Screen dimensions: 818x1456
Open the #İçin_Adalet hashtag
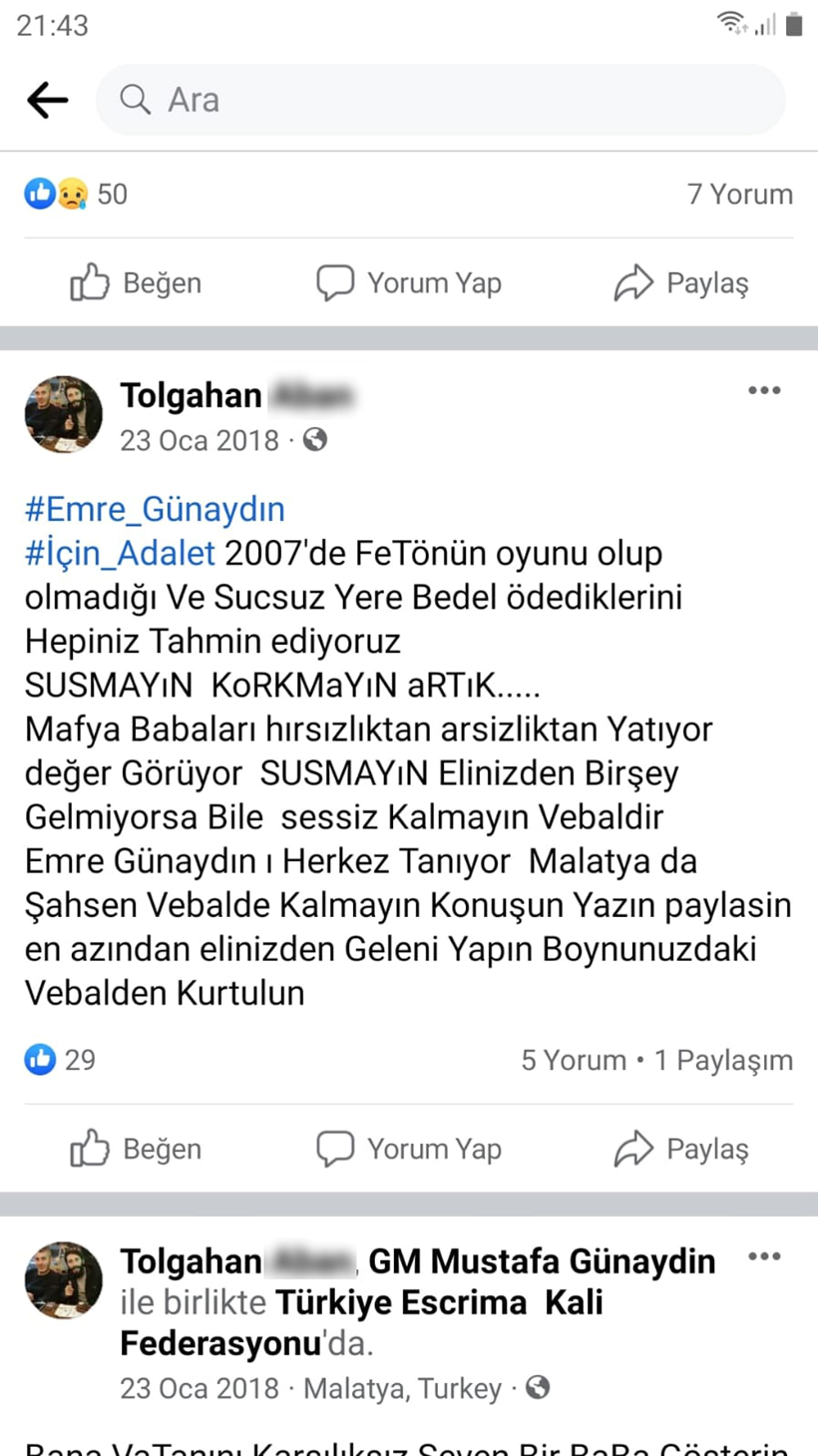(x=120, y=553)
